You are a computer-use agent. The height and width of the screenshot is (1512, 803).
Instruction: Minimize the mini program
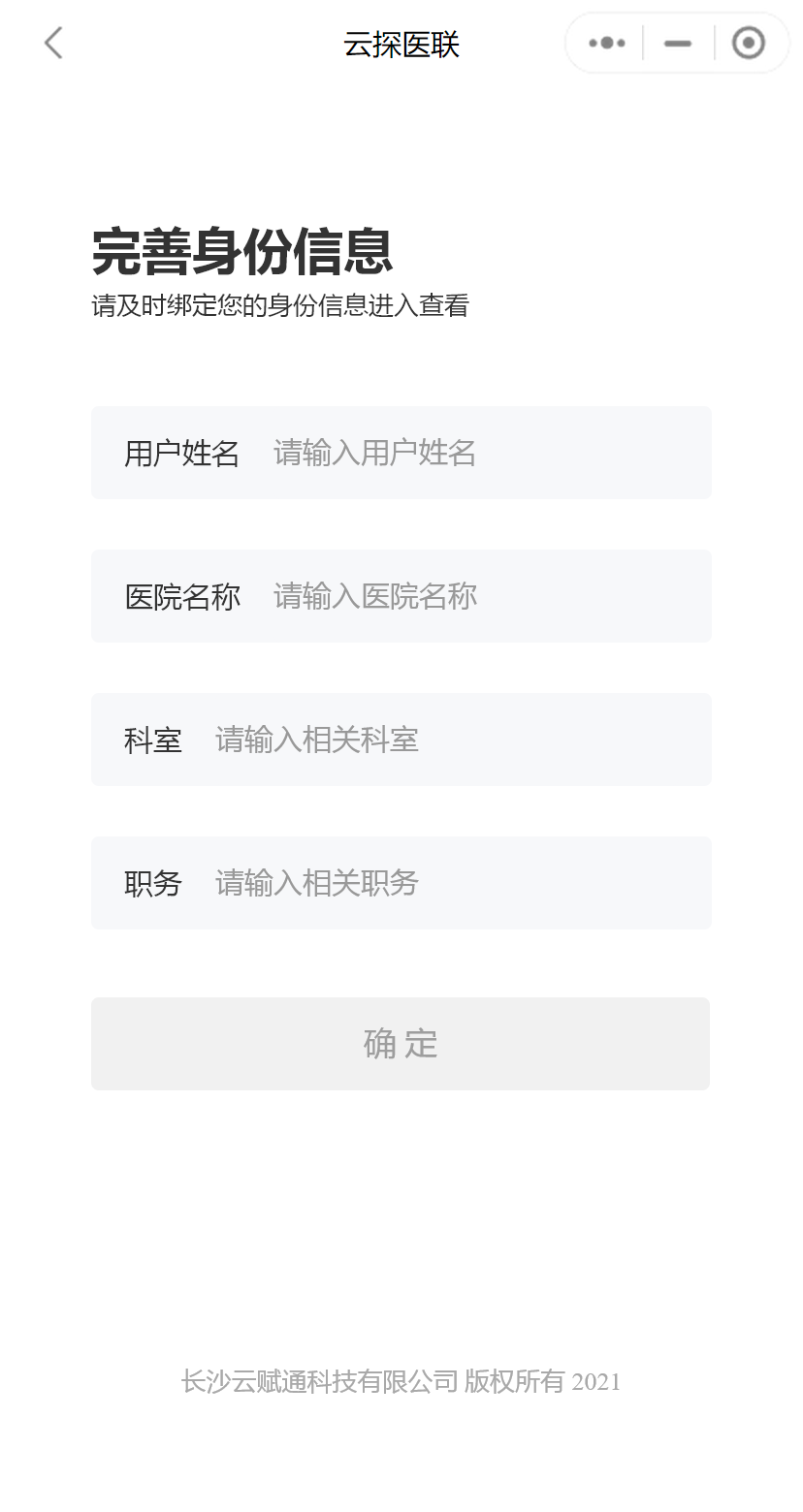tap(678, 43)
